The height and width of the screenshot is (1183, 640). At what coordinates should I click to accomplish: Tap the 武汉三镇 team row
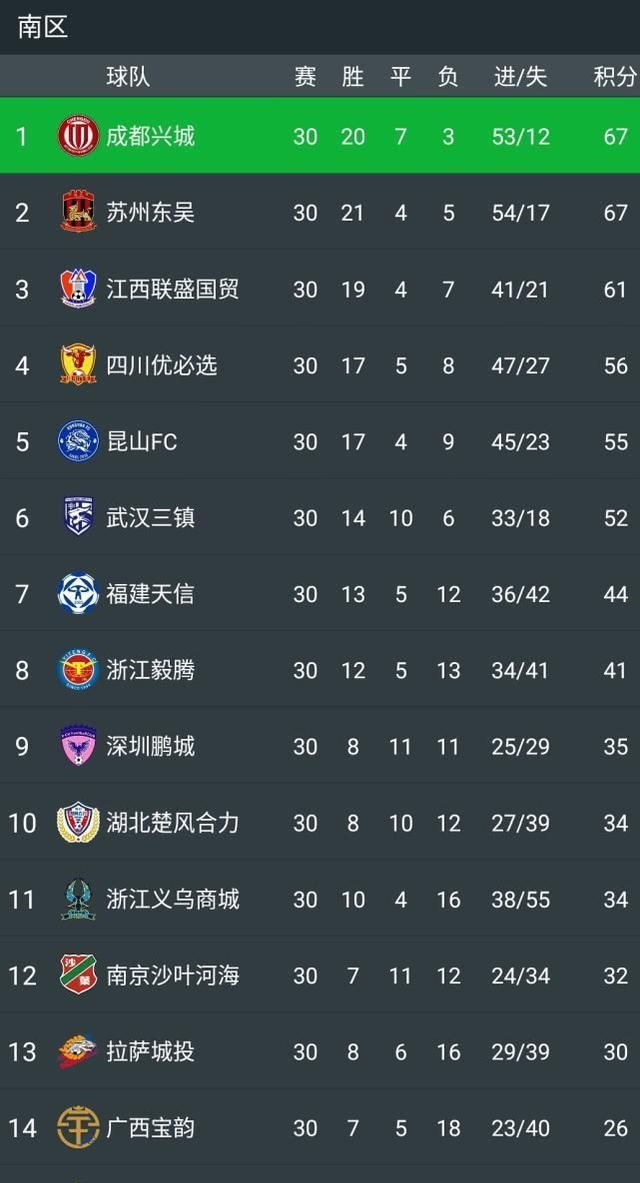(x=150, y=518)
